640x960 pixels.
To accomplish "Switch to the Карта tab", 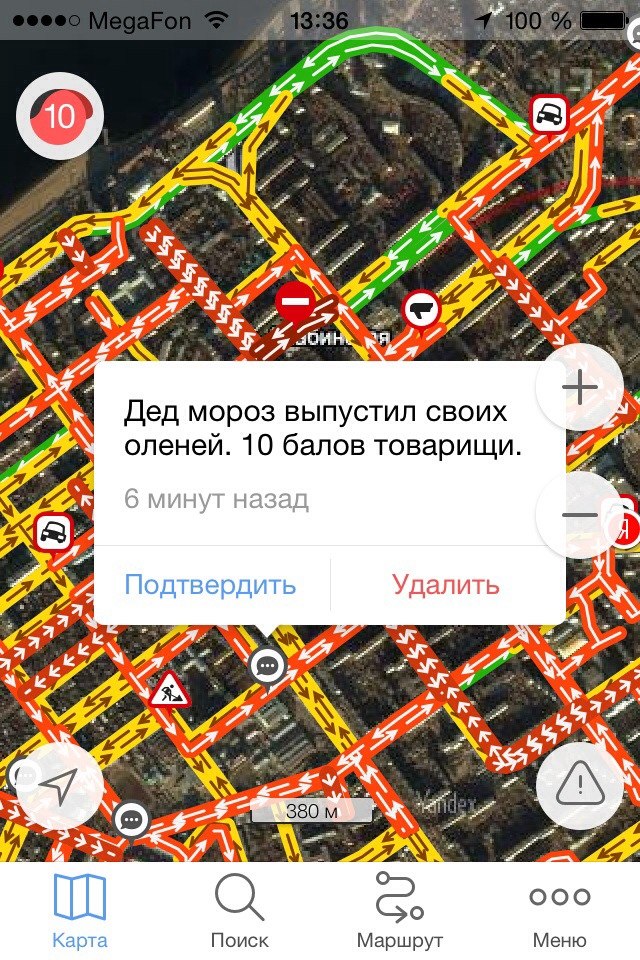I will point(80,910).
